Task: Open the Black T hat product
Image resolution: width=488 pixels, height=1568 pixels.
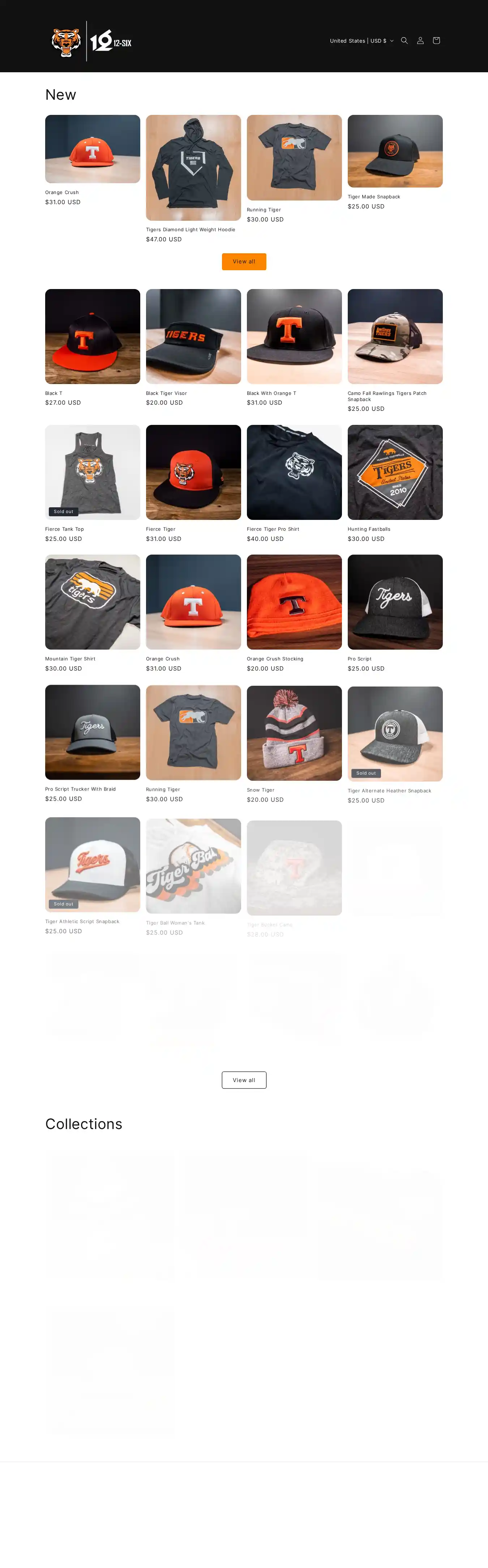Action: (93, 337)
